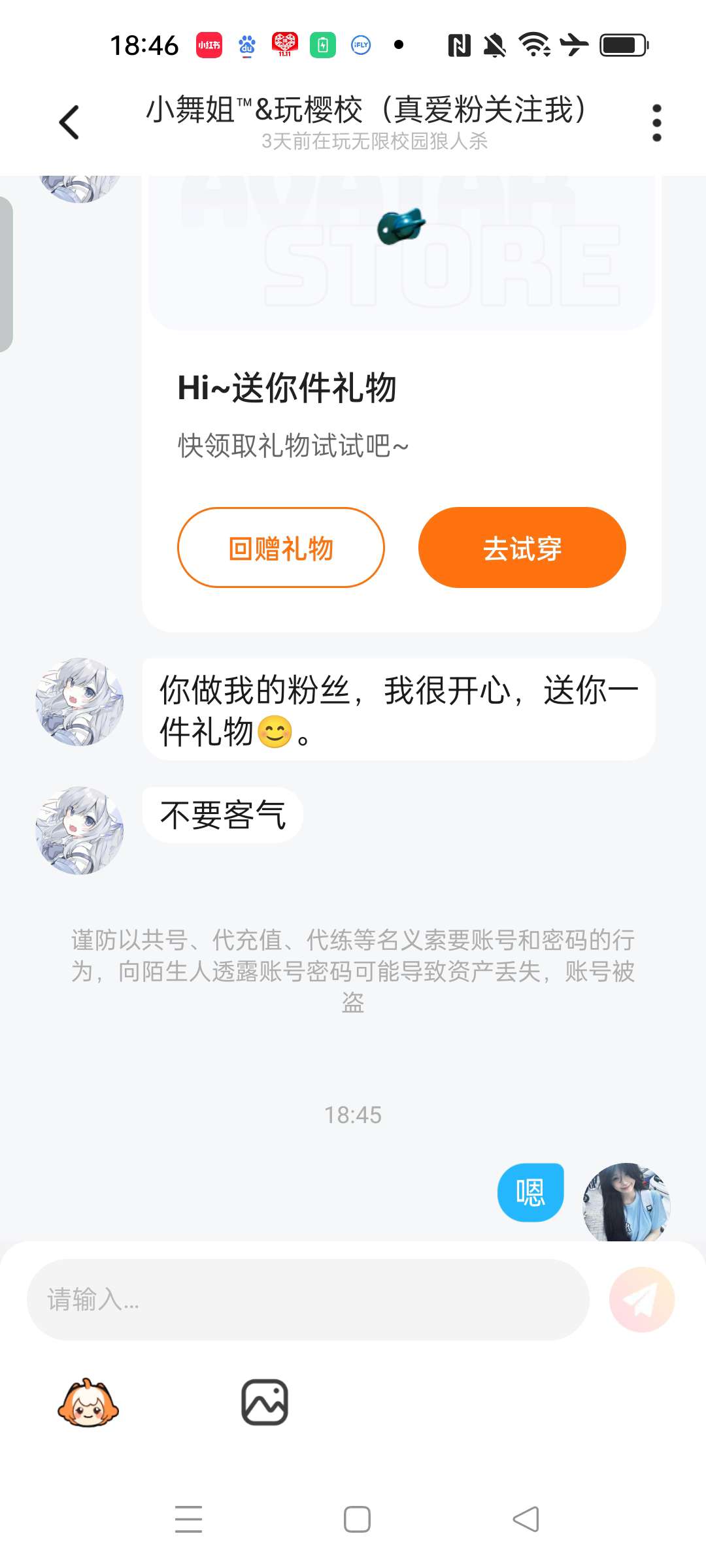
Task: Attach a picture from gallery
Action: tap(265, 1402)
